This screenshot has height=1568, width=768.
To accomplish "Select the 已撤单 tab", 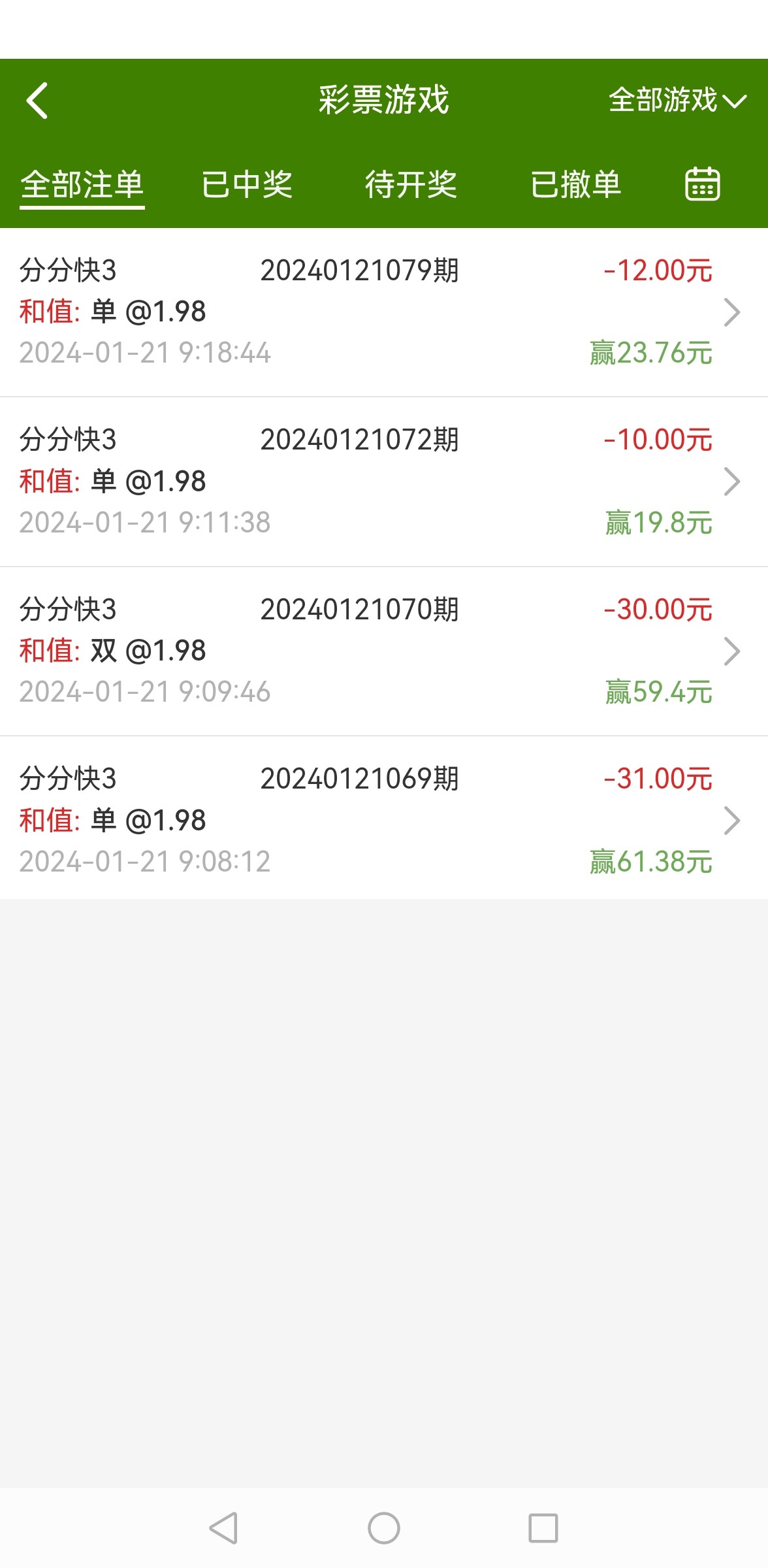I will [577, 185].
